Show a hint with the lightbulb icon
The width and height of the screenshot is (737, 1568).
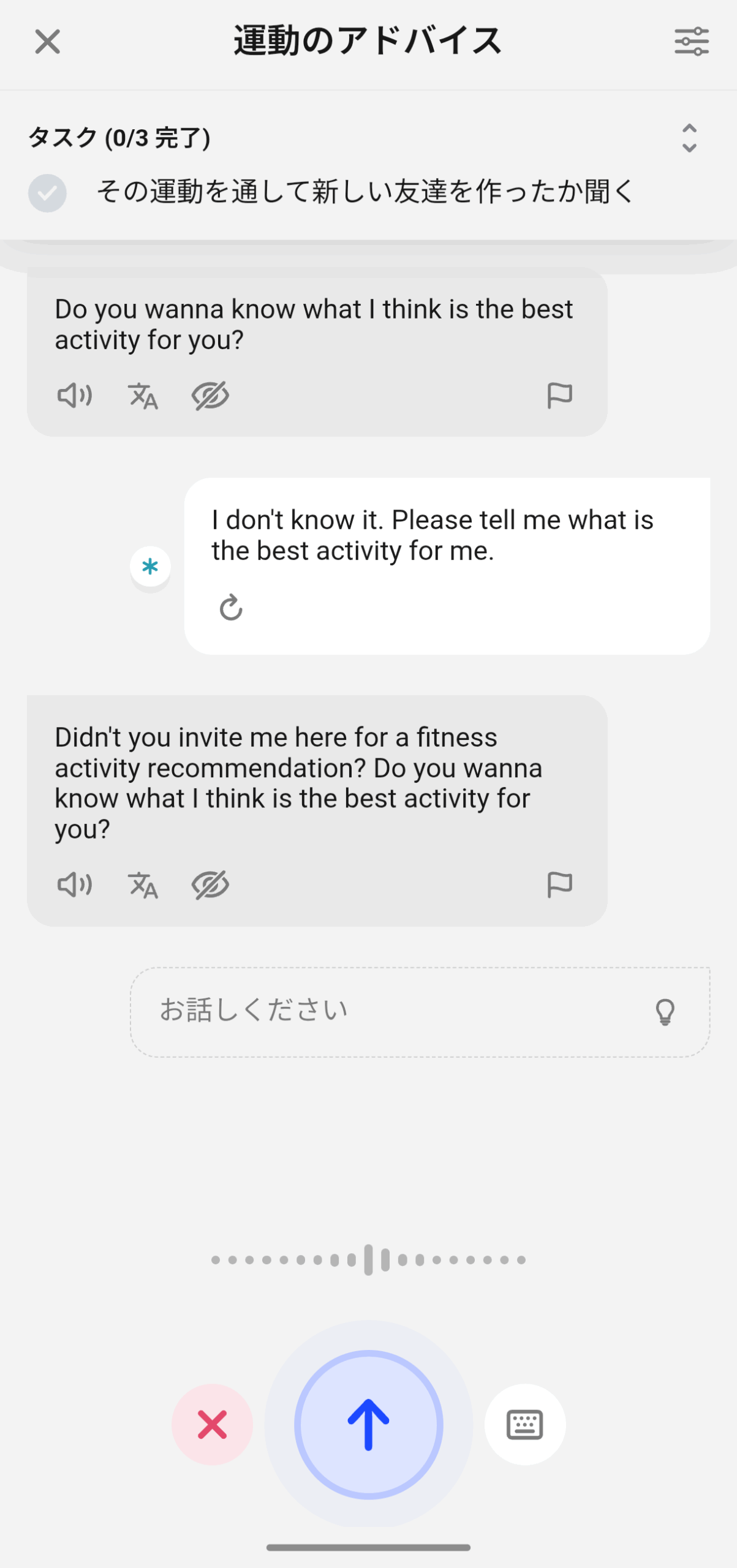[665, 1012]
